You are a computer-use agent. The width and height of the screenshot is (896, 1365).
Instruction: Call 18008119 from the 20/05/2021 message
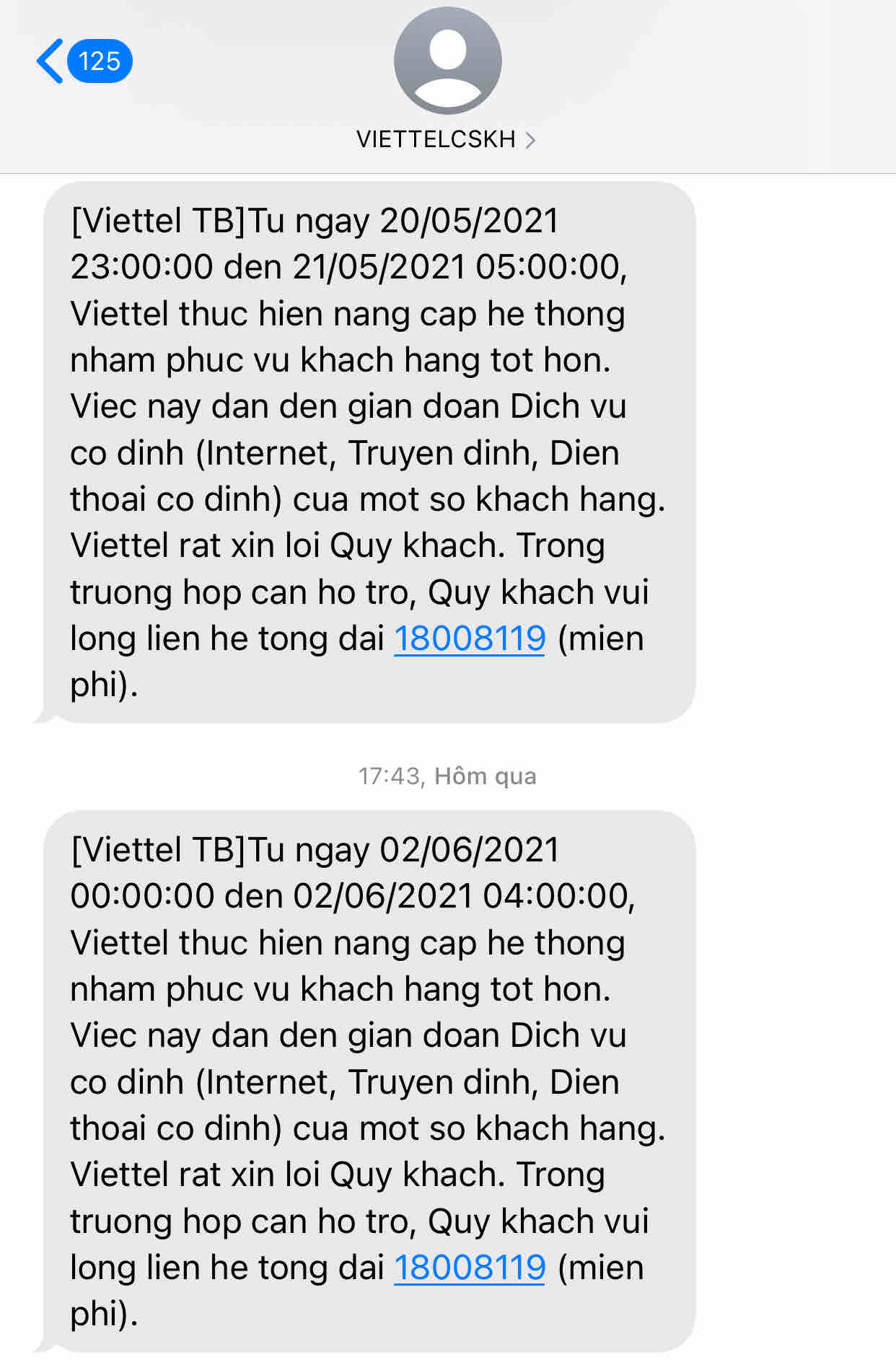[470, 638]
